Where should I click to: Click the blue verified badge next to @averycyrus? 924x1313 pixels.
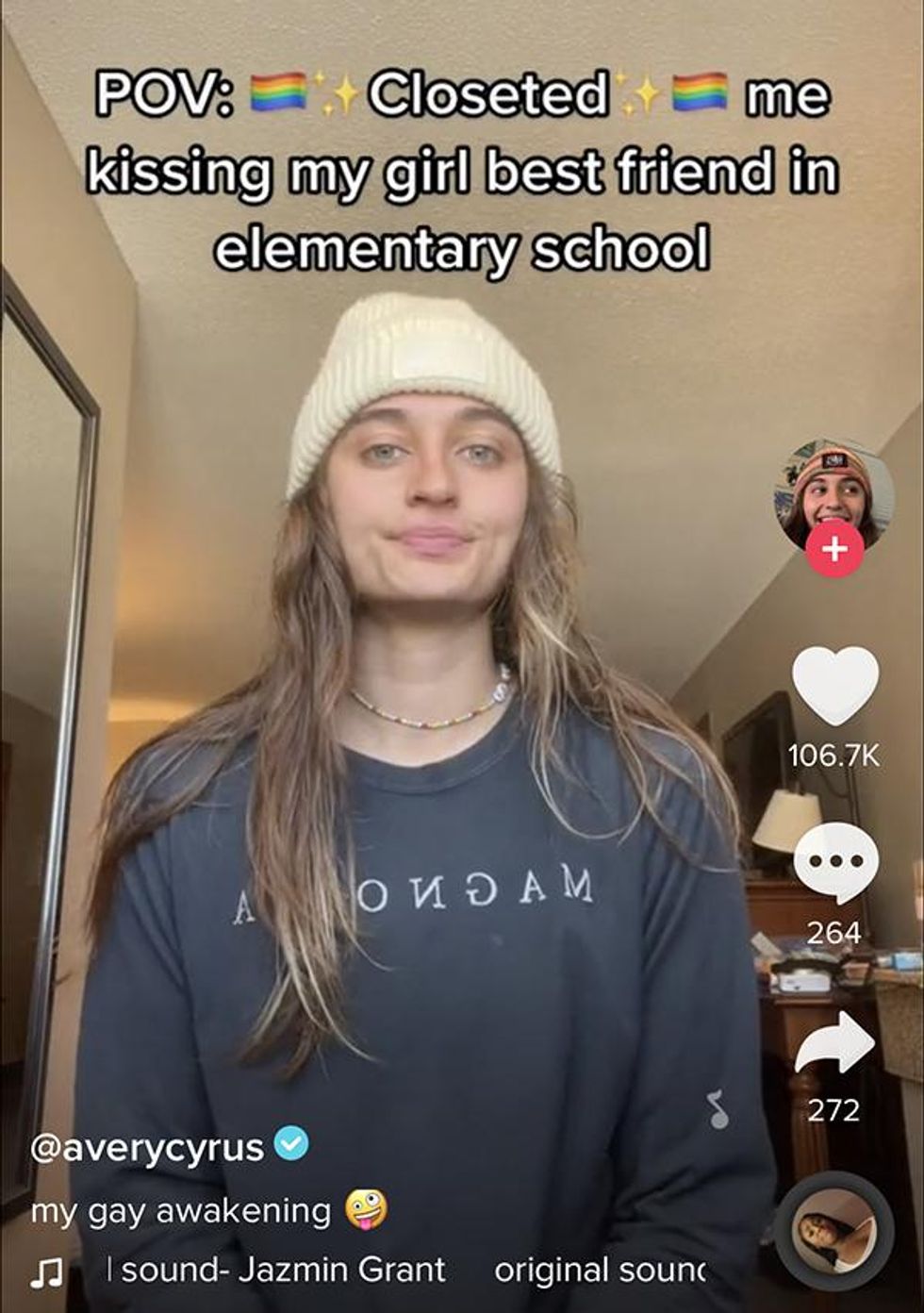pyautogui.click(x=289, y=1146)
